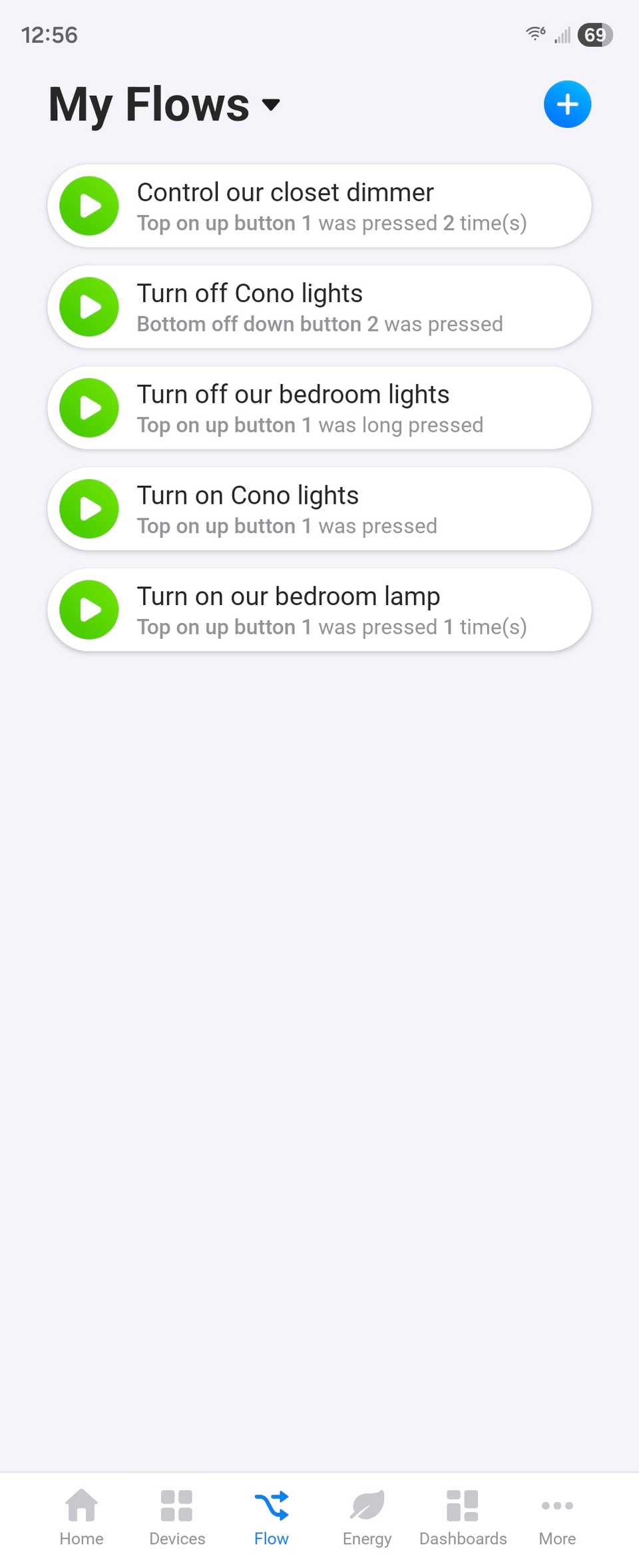Run the Turn on Cono lights flow
The image size is (639, 1568).
[x=87, y=509]
